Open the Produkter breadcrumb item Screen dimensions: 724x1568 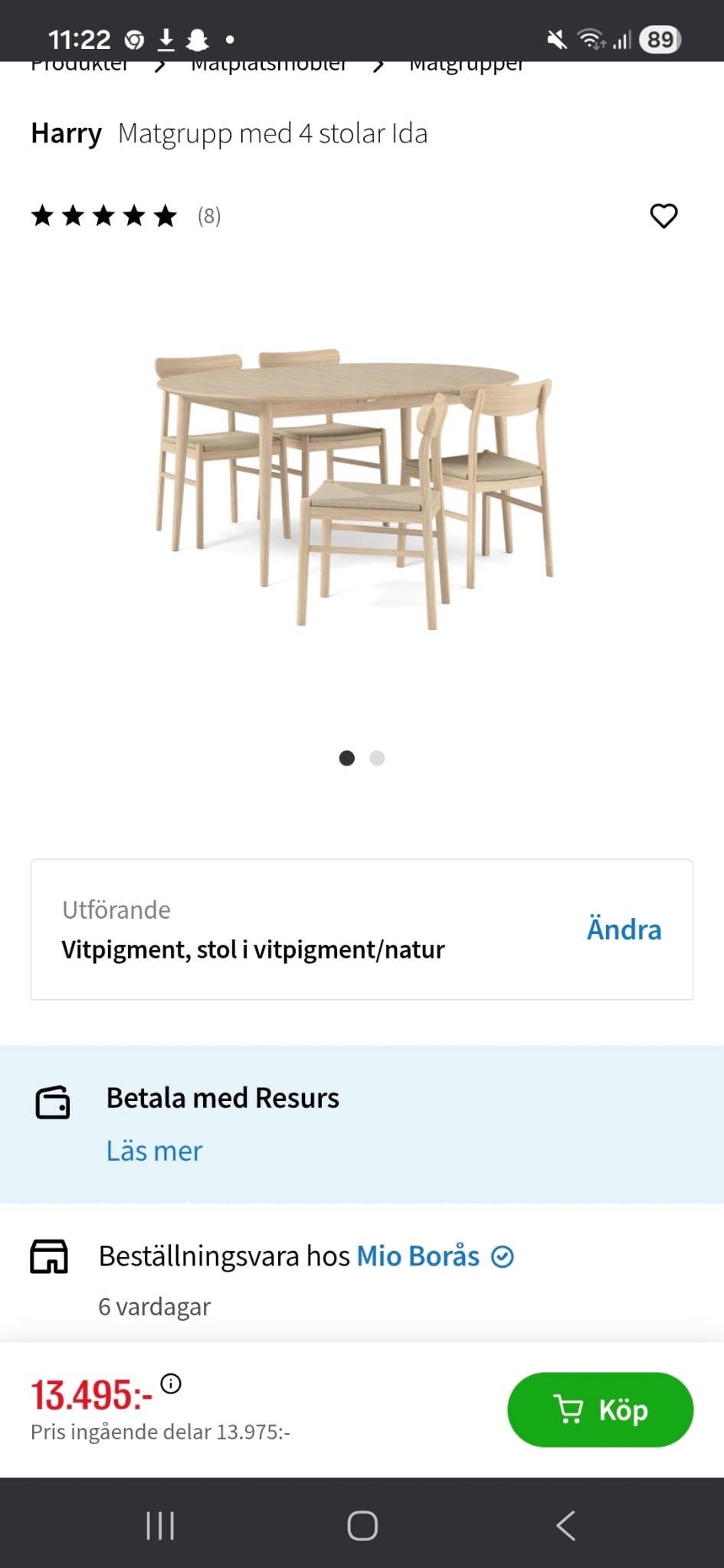click(80, 65)
